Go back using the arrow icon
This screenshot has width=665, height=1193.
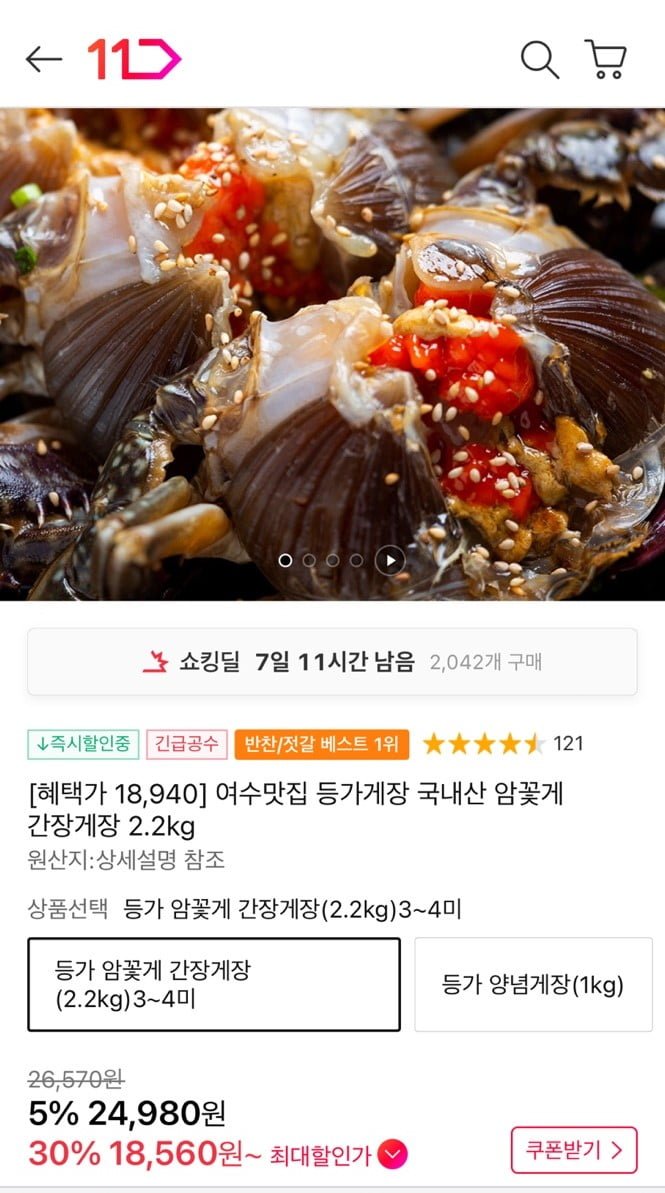point(43,60)
